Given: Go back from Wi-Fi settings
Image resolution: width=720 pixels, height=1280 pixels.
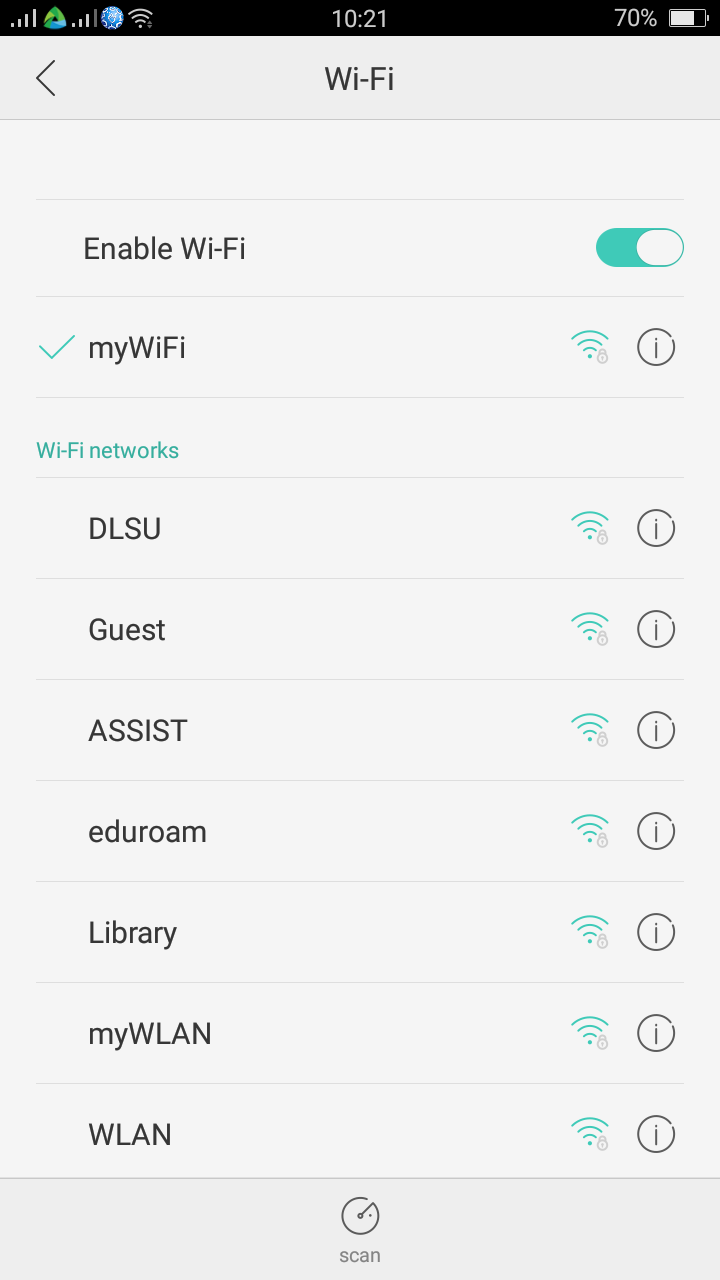Looking at the screenshot, I should pos(46,78).
